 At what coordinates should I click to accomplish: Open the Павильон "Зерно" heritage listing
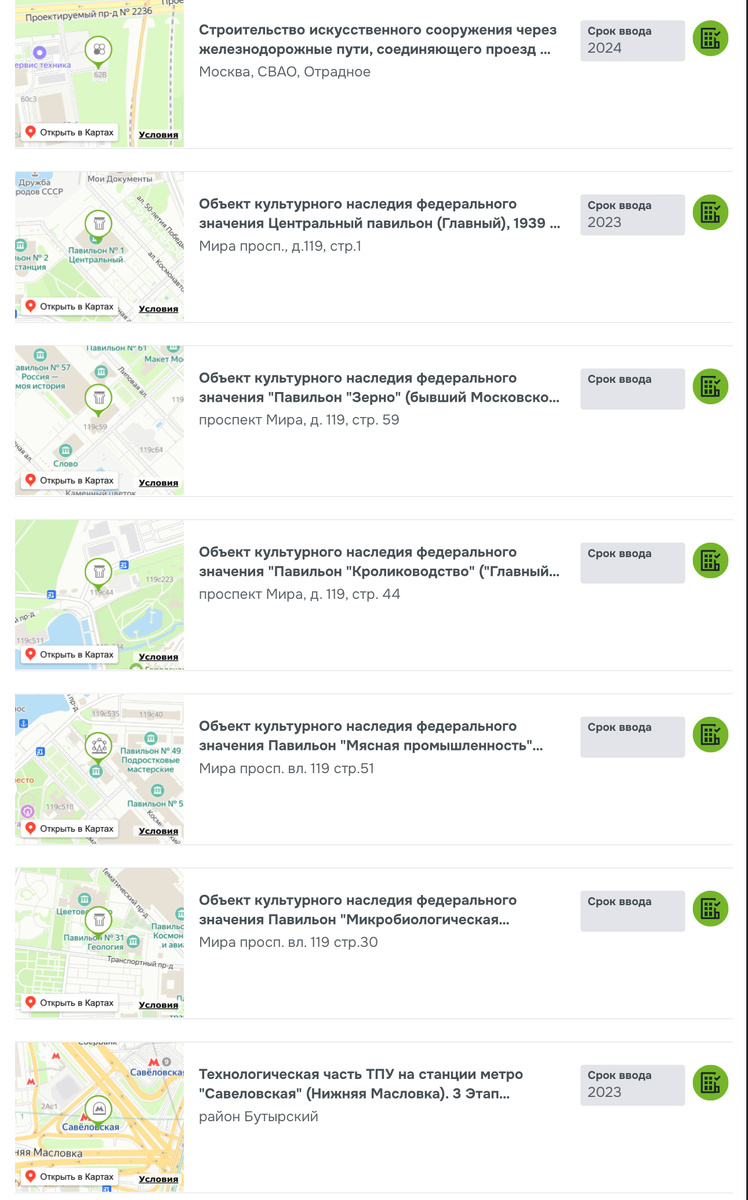(x=380, y=388)
